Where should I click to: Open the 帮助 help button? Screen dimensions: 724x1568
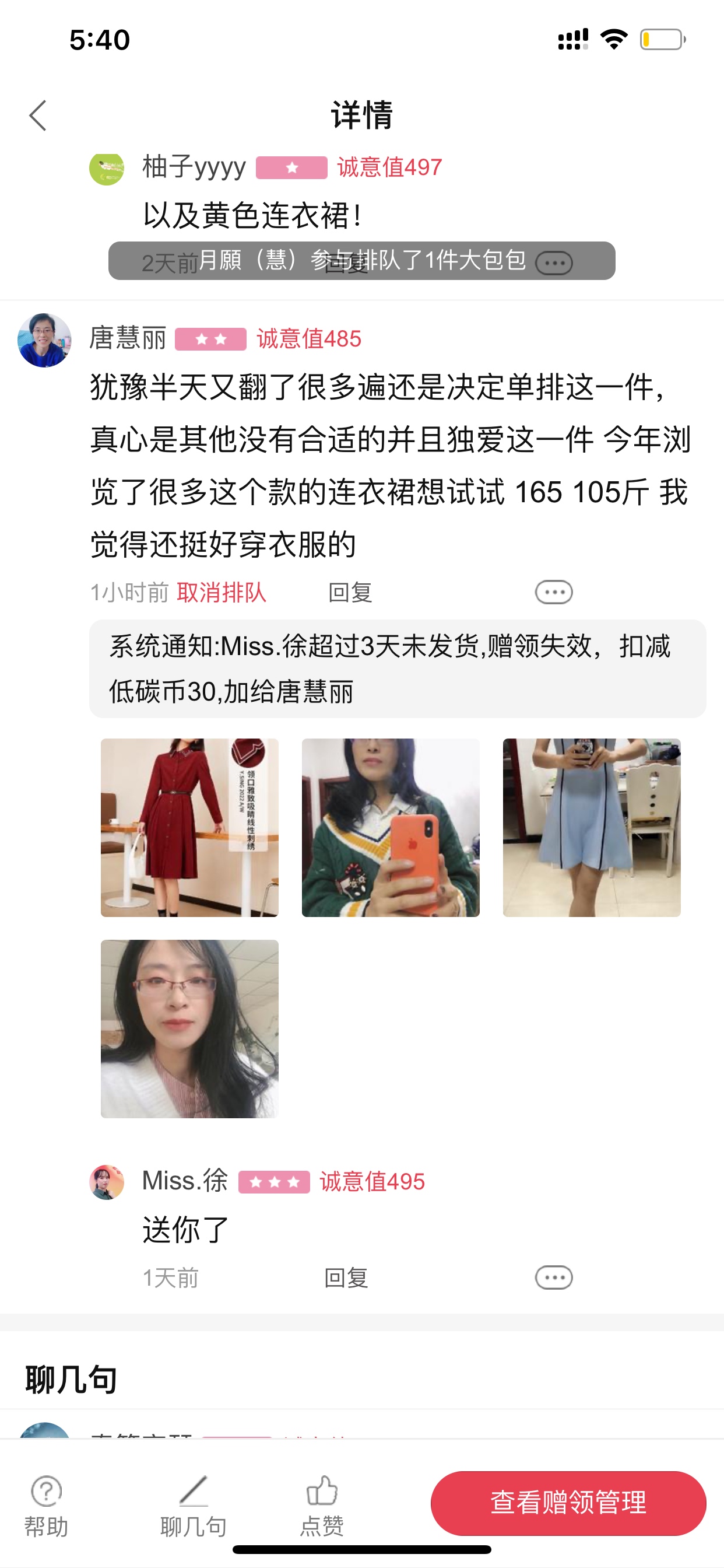click(x=46, y=1504)
